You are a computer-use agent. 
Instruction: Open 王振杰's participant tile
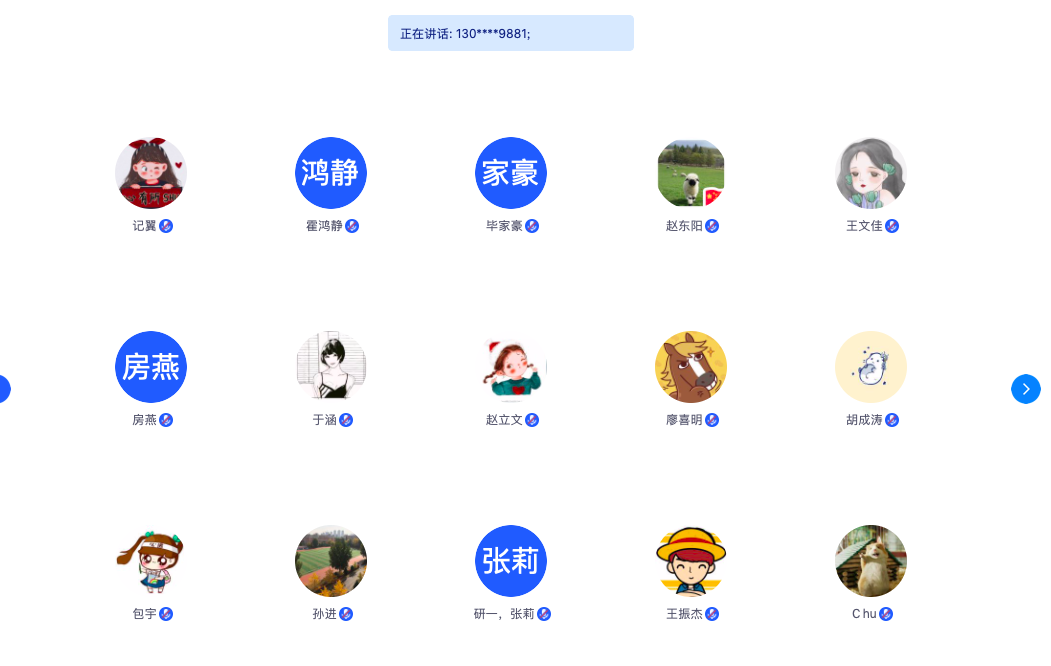pos(691,561)
